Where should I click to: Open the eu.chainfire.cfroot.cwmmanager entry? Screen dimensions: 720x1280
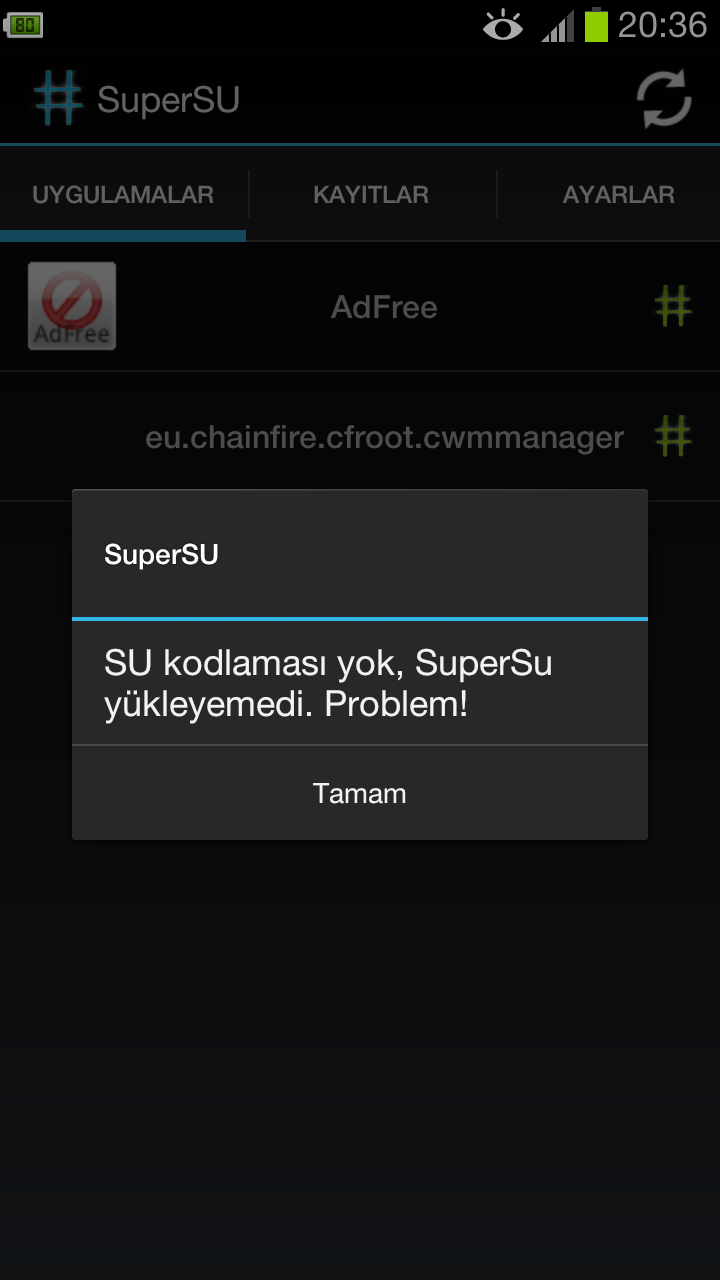coord(384,437)
